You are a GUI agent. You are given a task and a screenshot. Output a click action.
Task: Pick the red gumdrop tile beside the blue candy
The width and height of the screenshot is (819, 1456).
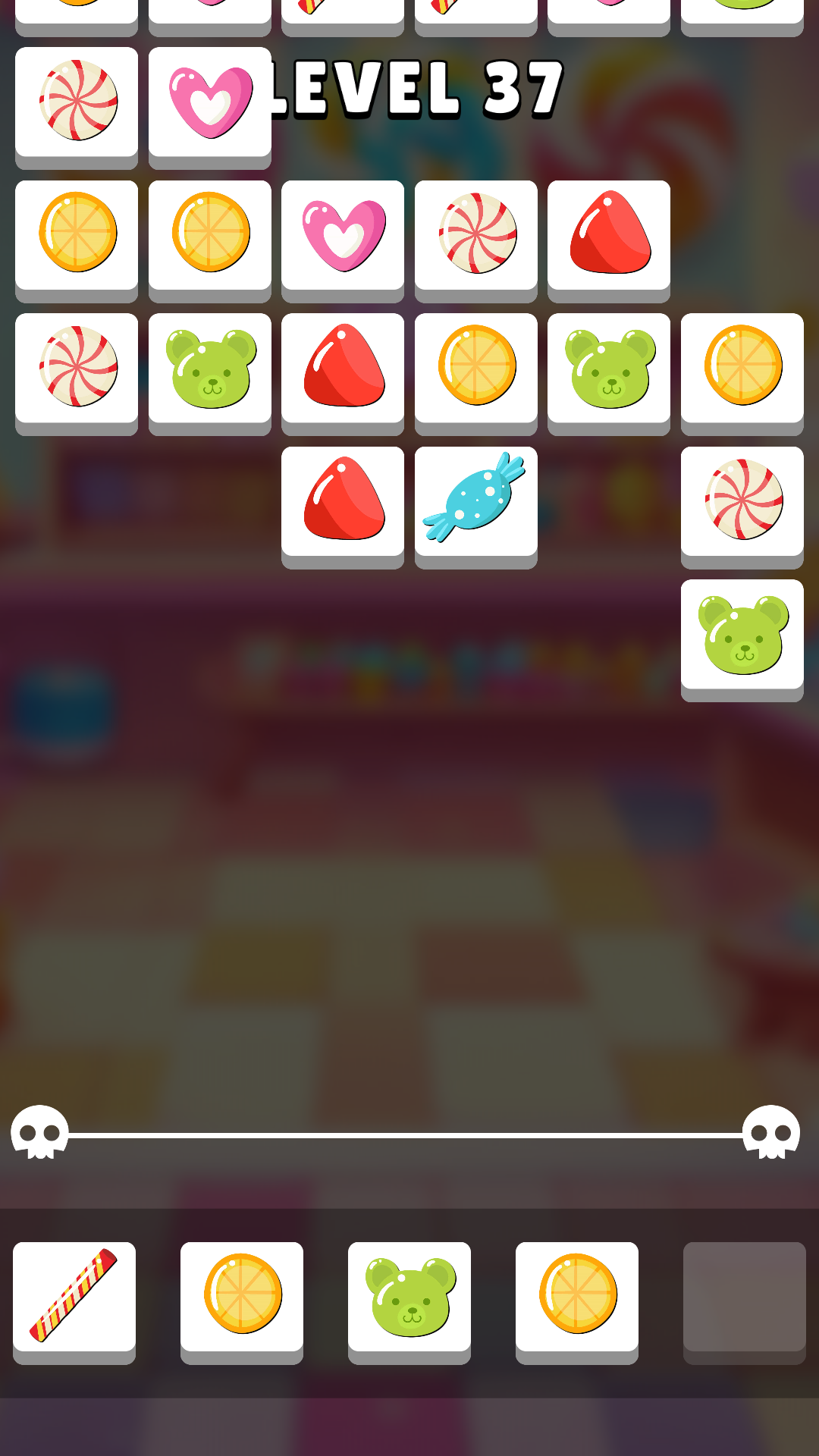(x=343, y=501)
